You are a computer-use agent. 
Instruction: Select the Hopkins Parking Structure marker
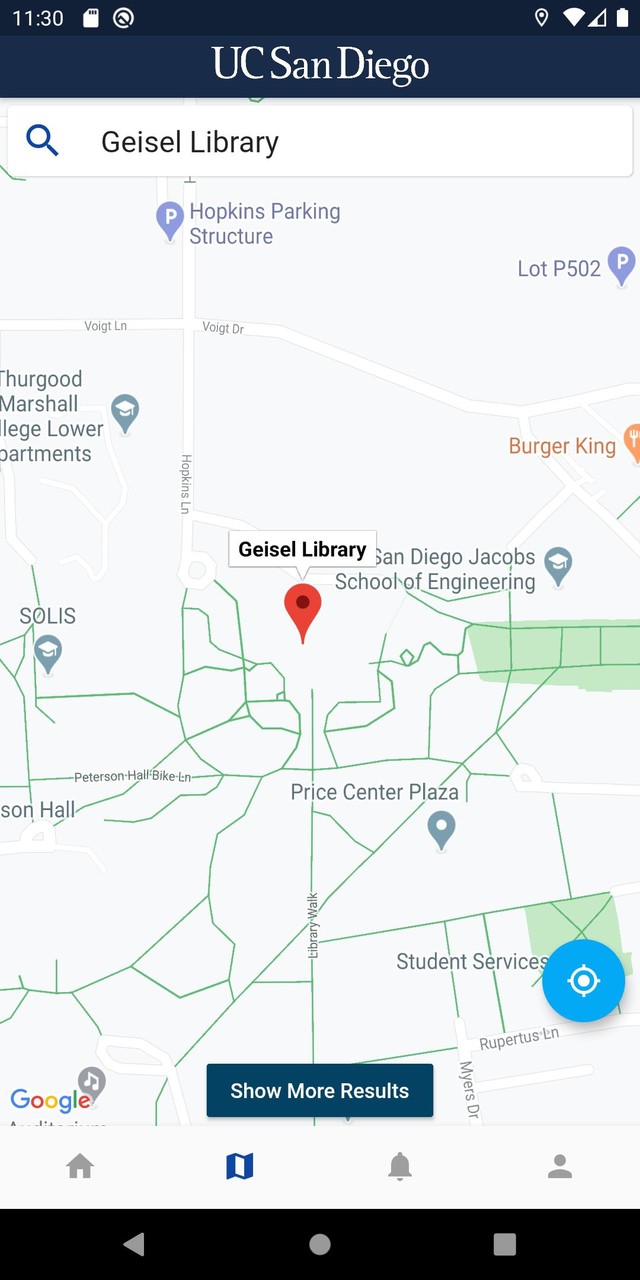click(170, 219)
